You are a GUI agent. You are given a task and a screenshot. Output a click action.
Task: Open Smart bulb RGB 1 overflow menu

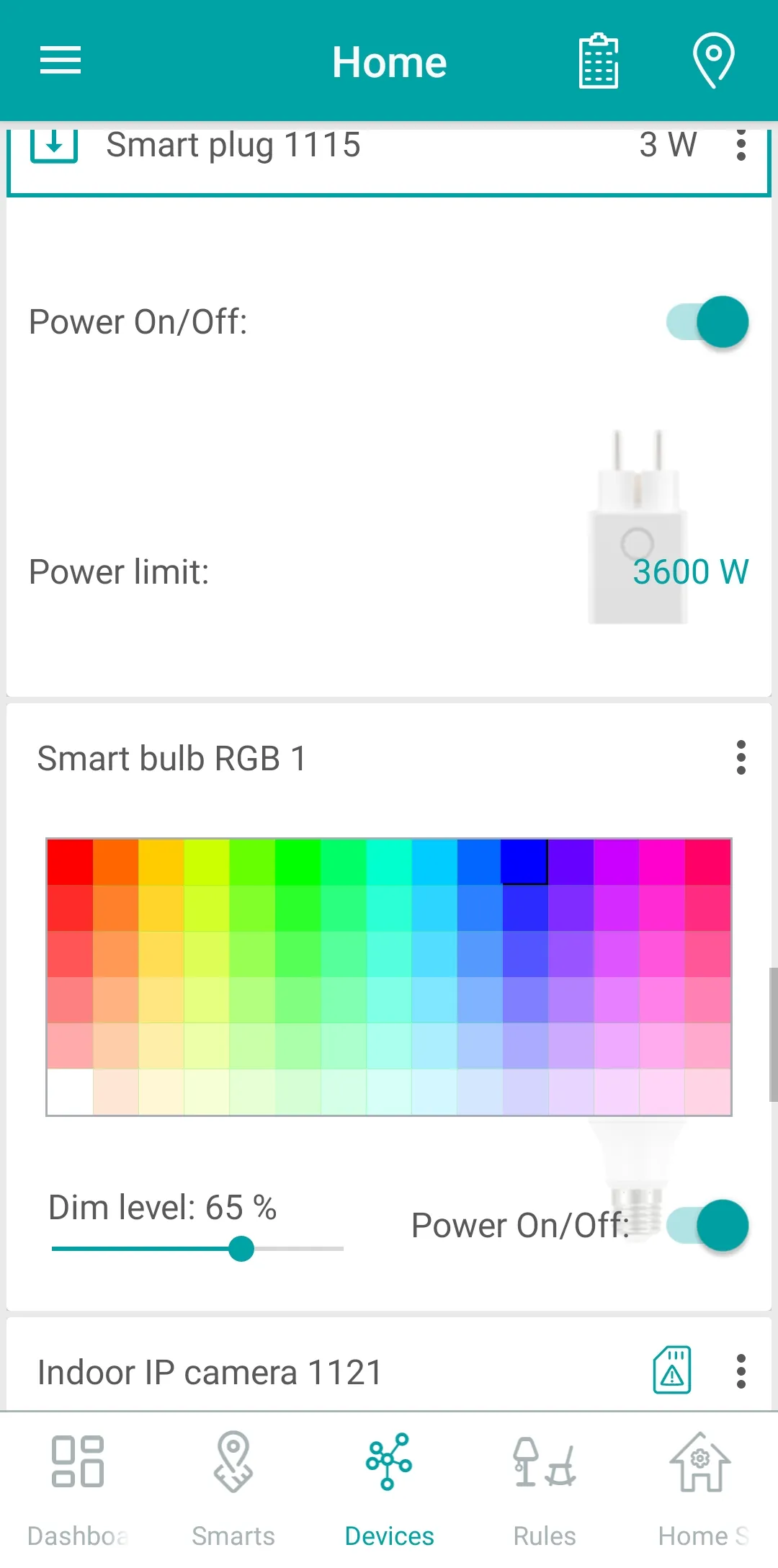(741, 758)
